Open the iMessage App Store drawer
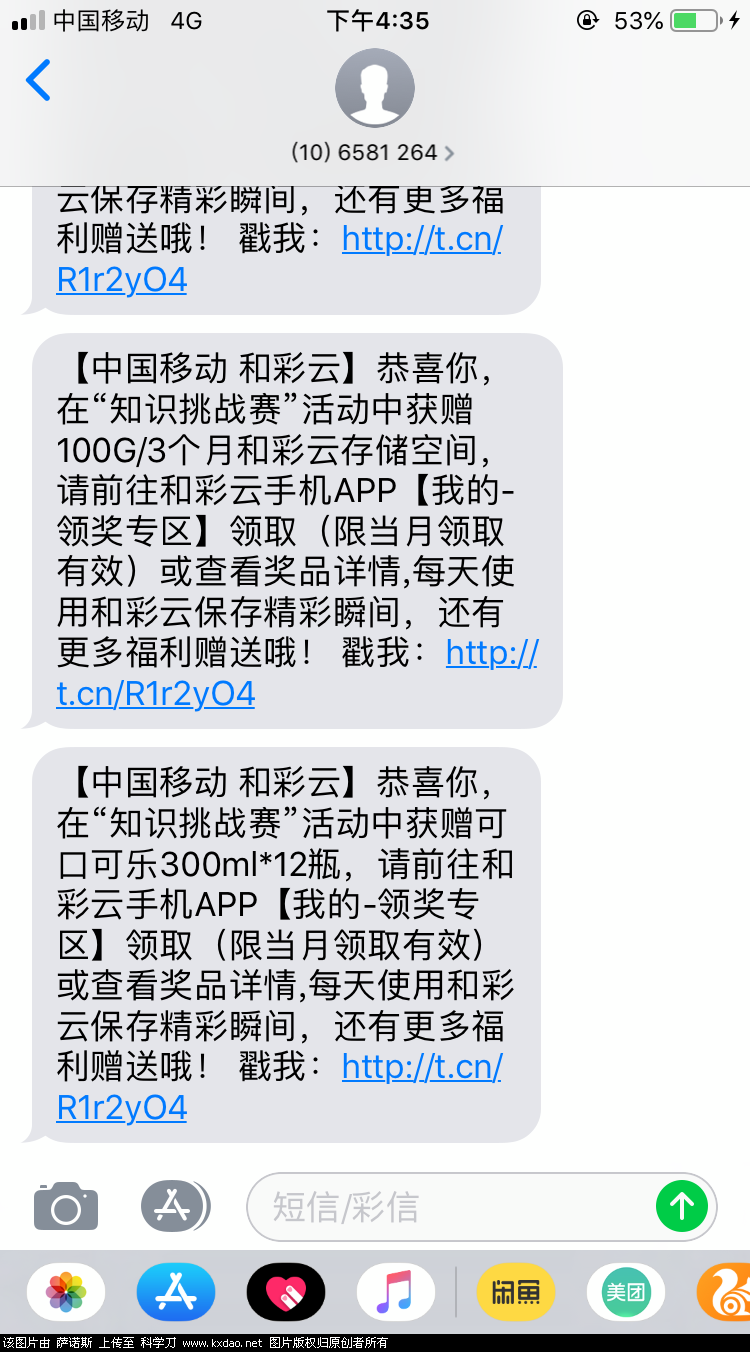The width and height of the screenshot is (750, 1352). coord(175,1206)
